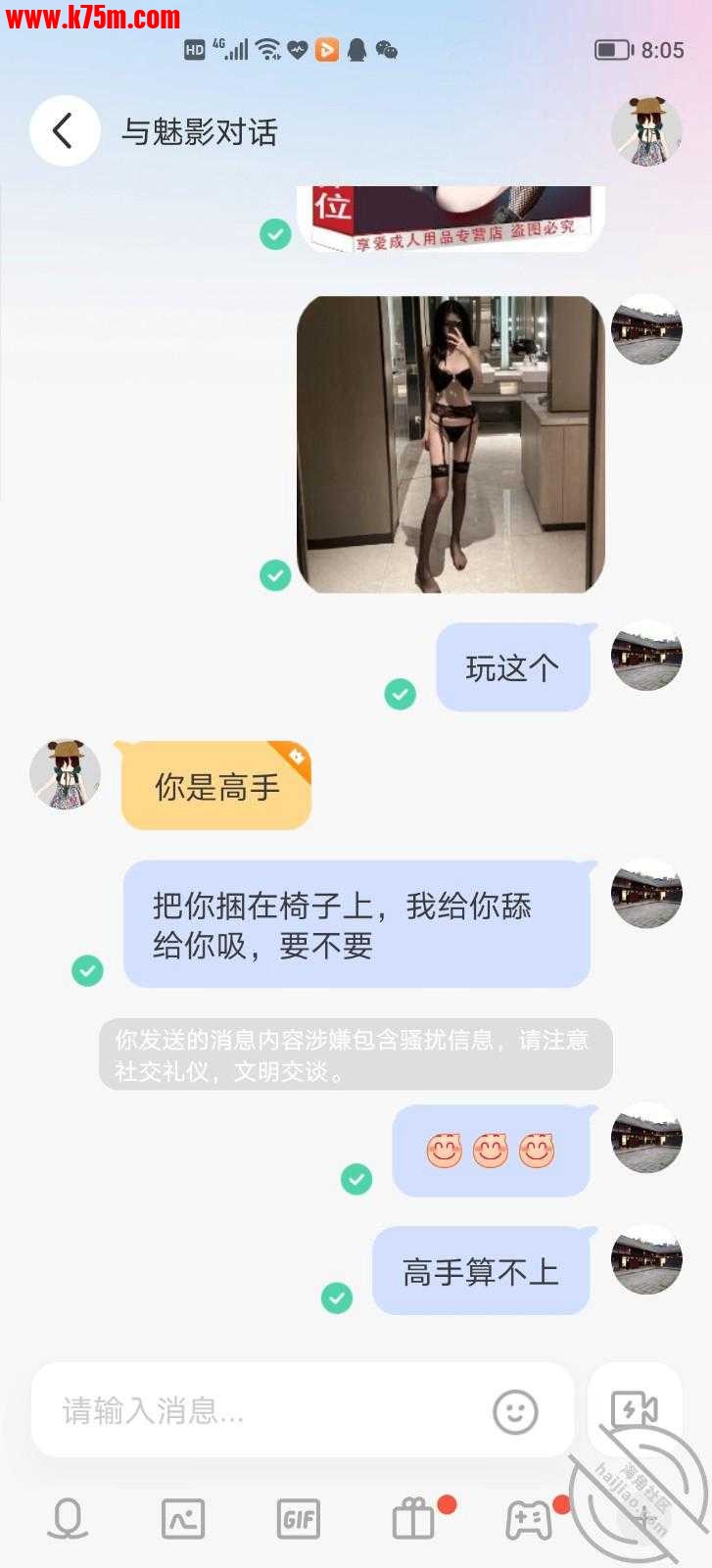The width and height of the screenshot is (712, 1568).
Task: Send a picture from gallery
Action: click(183, 1520)
